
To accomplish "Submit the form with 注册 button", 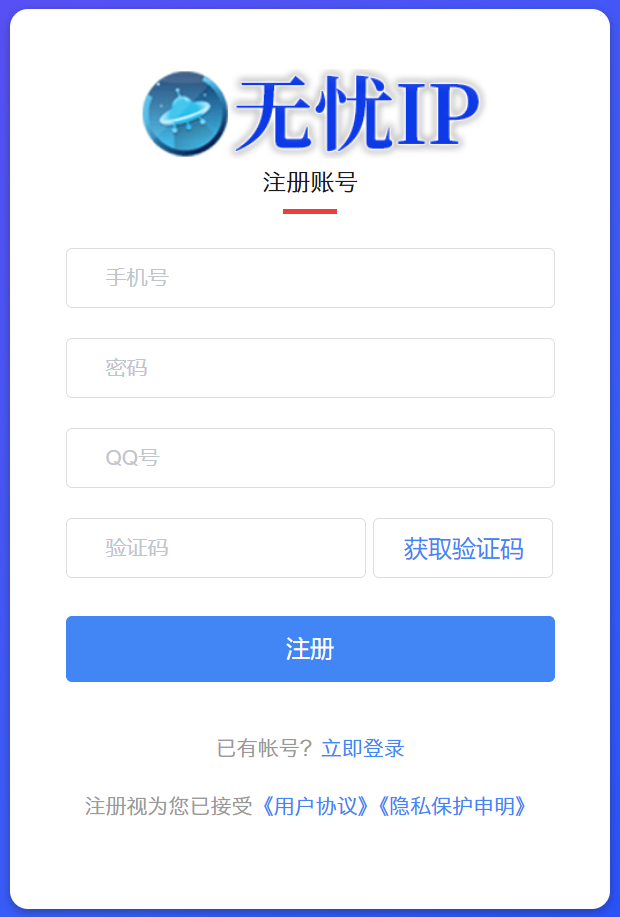I will click(x=310, y=649).
